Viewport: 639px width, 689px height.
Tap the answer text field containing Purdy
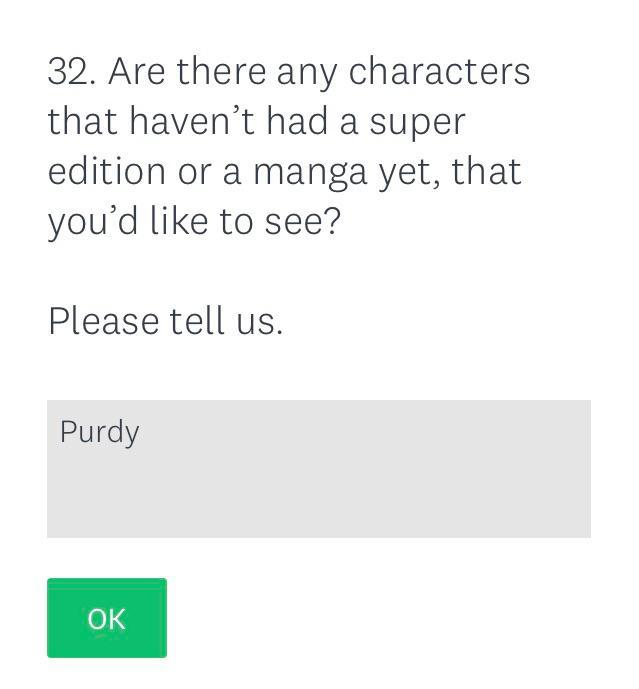(x=318, y=468)
